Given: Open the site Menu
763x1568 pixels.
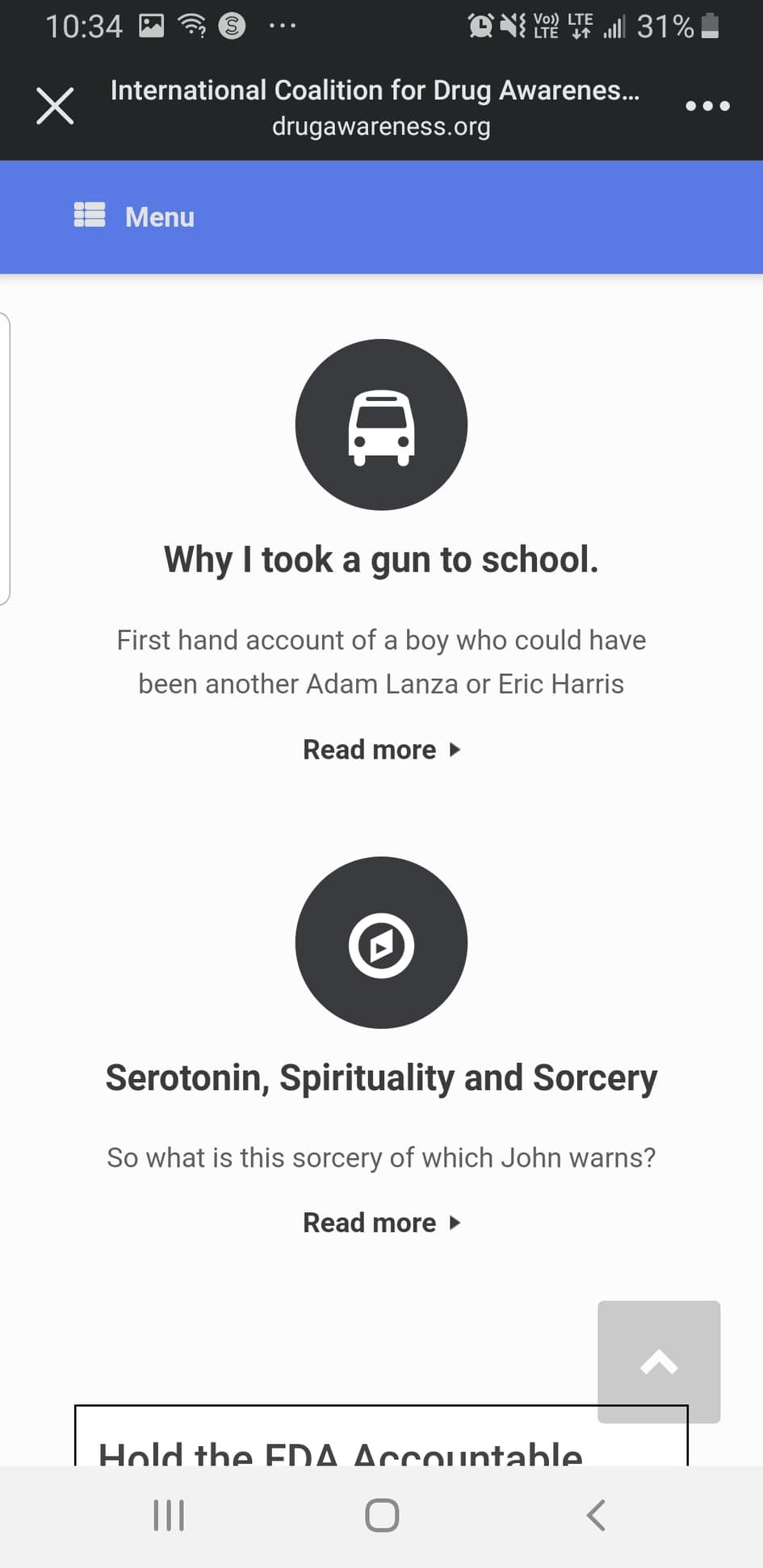Looking at the screenshot, I should click(135, 216).
